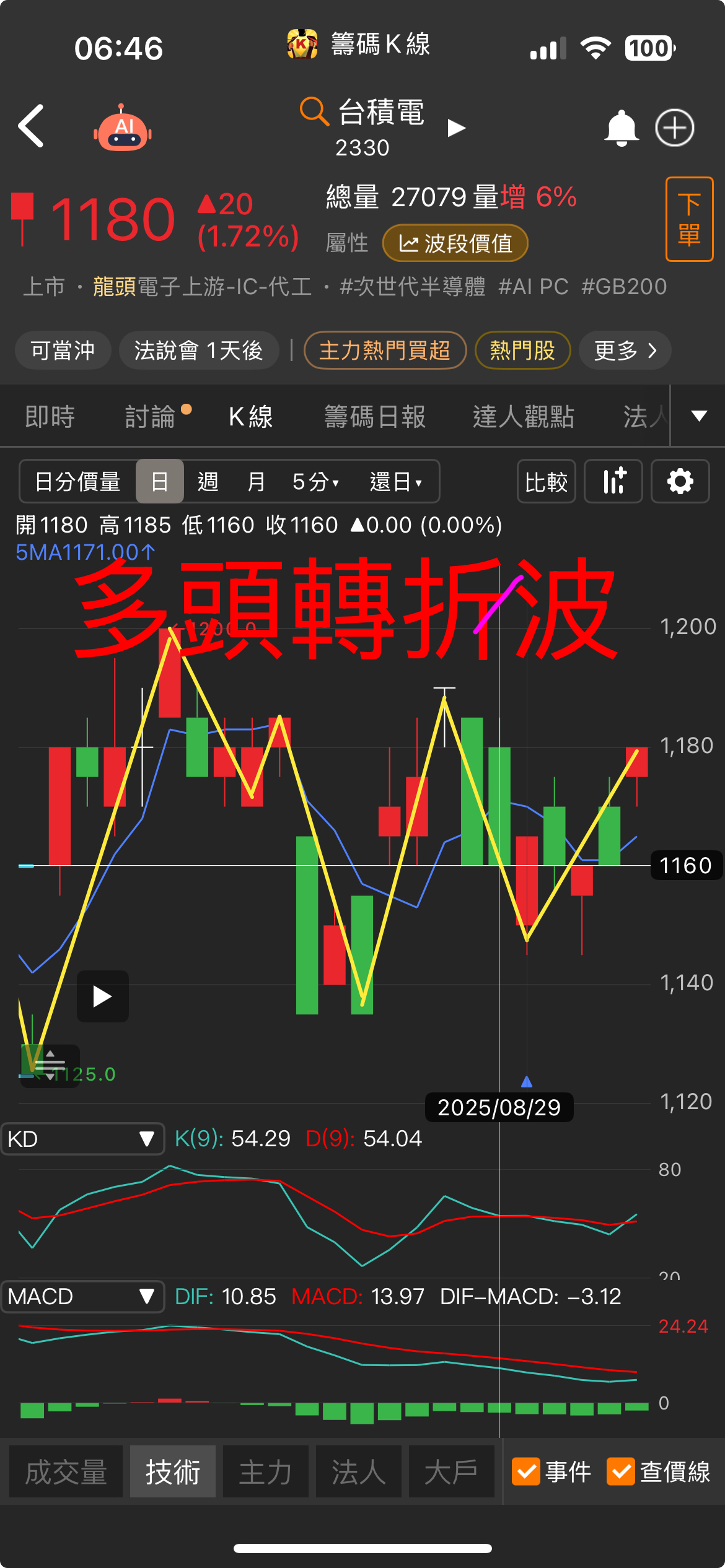
Task: Tap the 比較 compare button
Action: 547,481
